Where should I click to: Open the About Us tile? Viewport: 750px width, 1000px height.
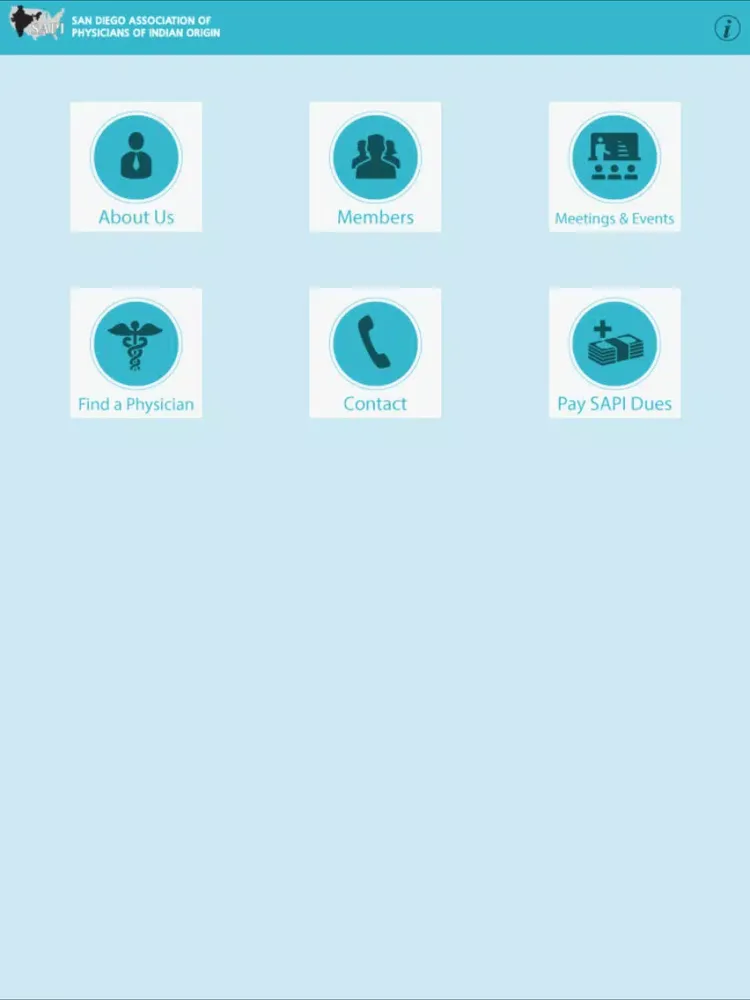pos(136,167)
